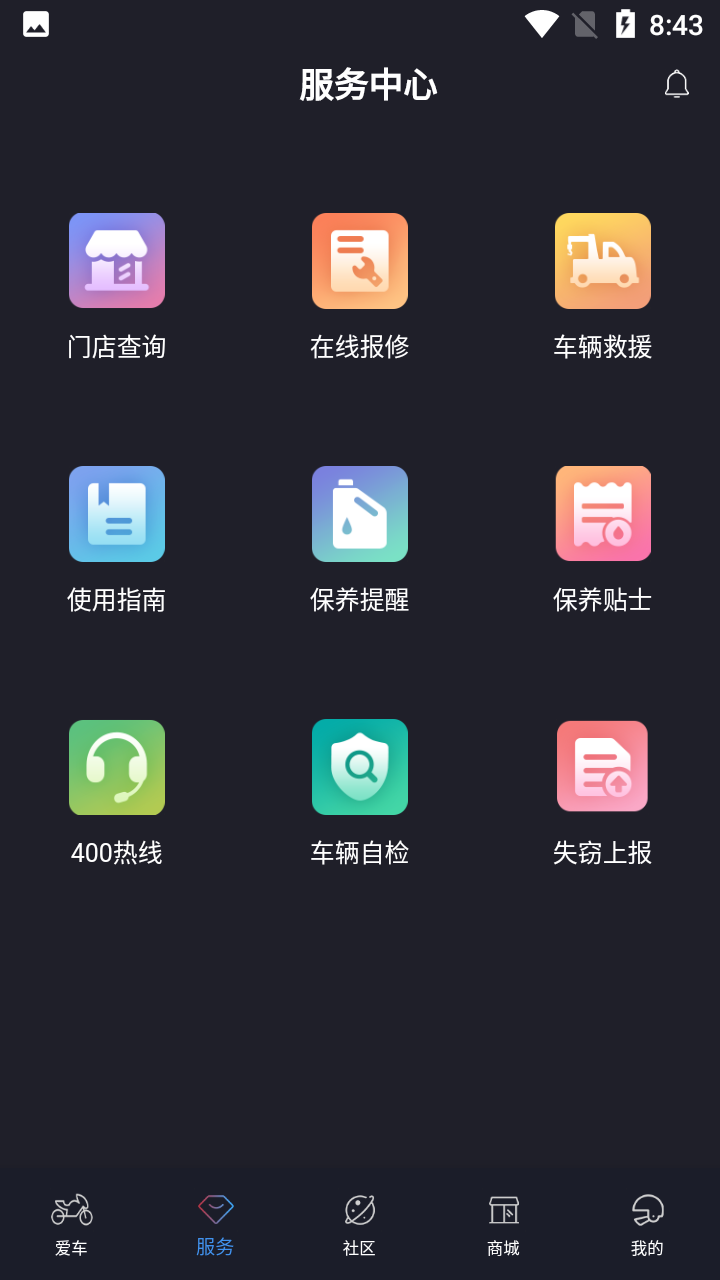Tap the helmet 我的 icon
The height and width of the screenshot is (1280, 720).
coord(647,1211)
